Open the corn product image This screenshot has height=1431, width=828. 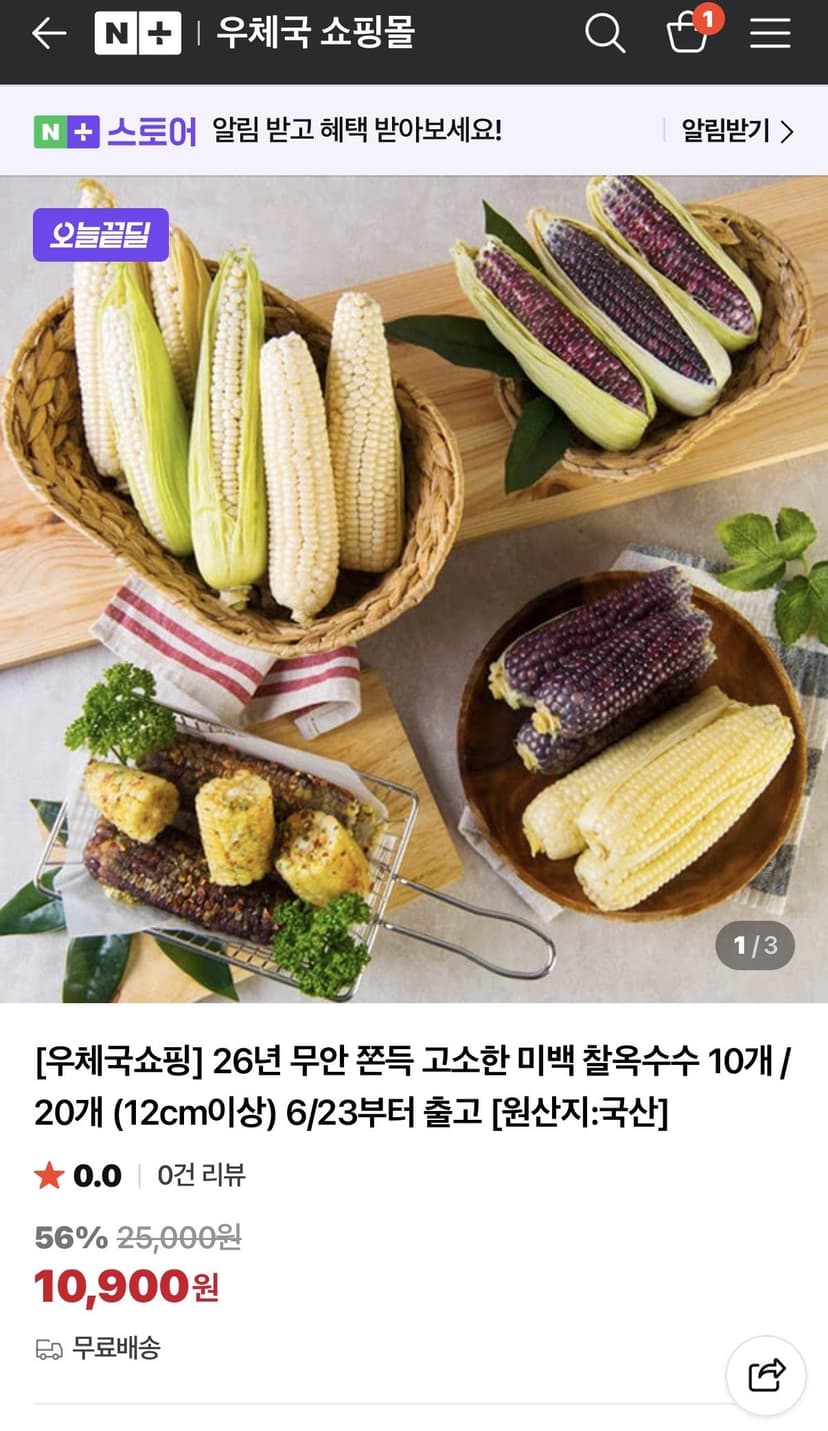point(414,589)
